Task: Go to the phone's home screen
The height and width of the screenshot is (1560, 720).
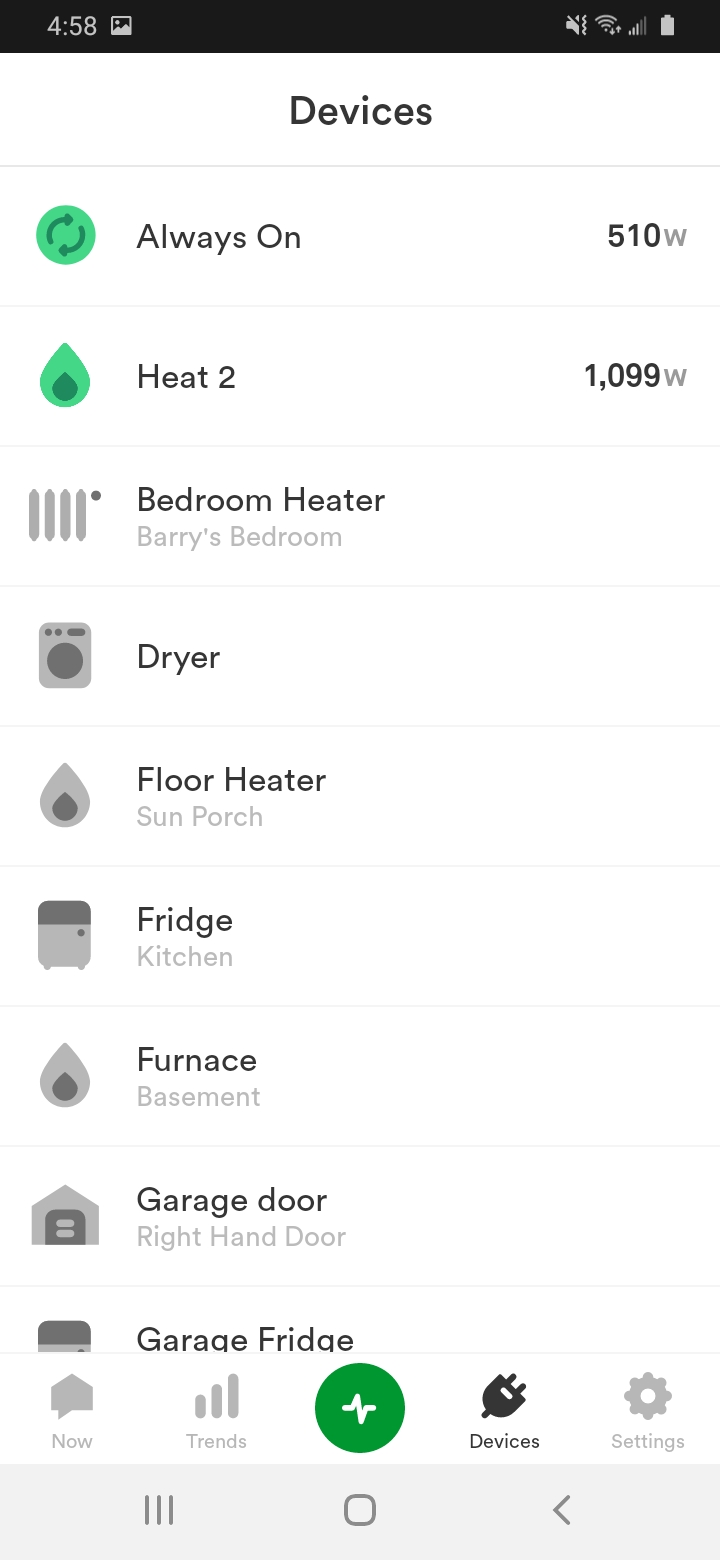Action: coord(360,1510)
